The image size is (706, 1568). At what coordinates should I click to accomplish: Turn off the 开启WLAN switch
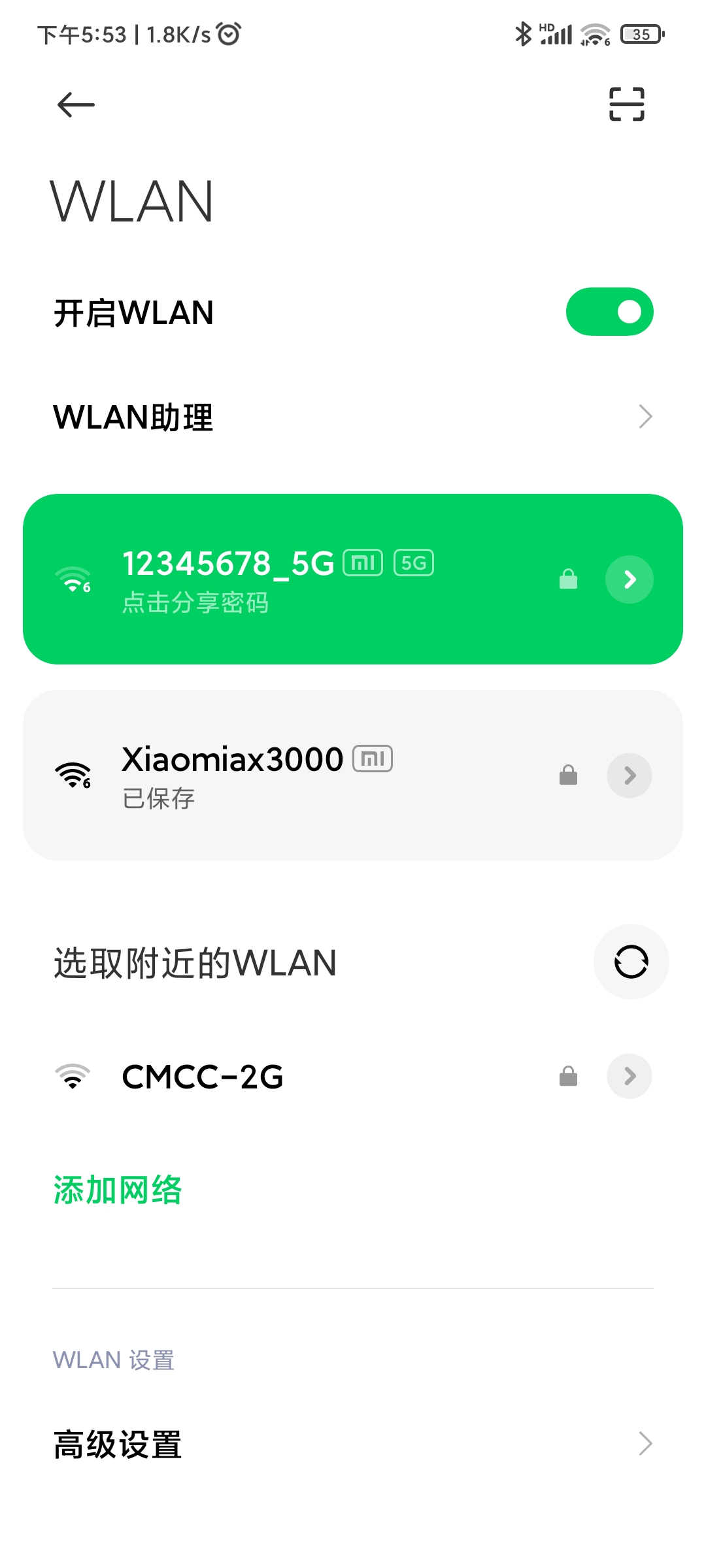coord(609,312)
